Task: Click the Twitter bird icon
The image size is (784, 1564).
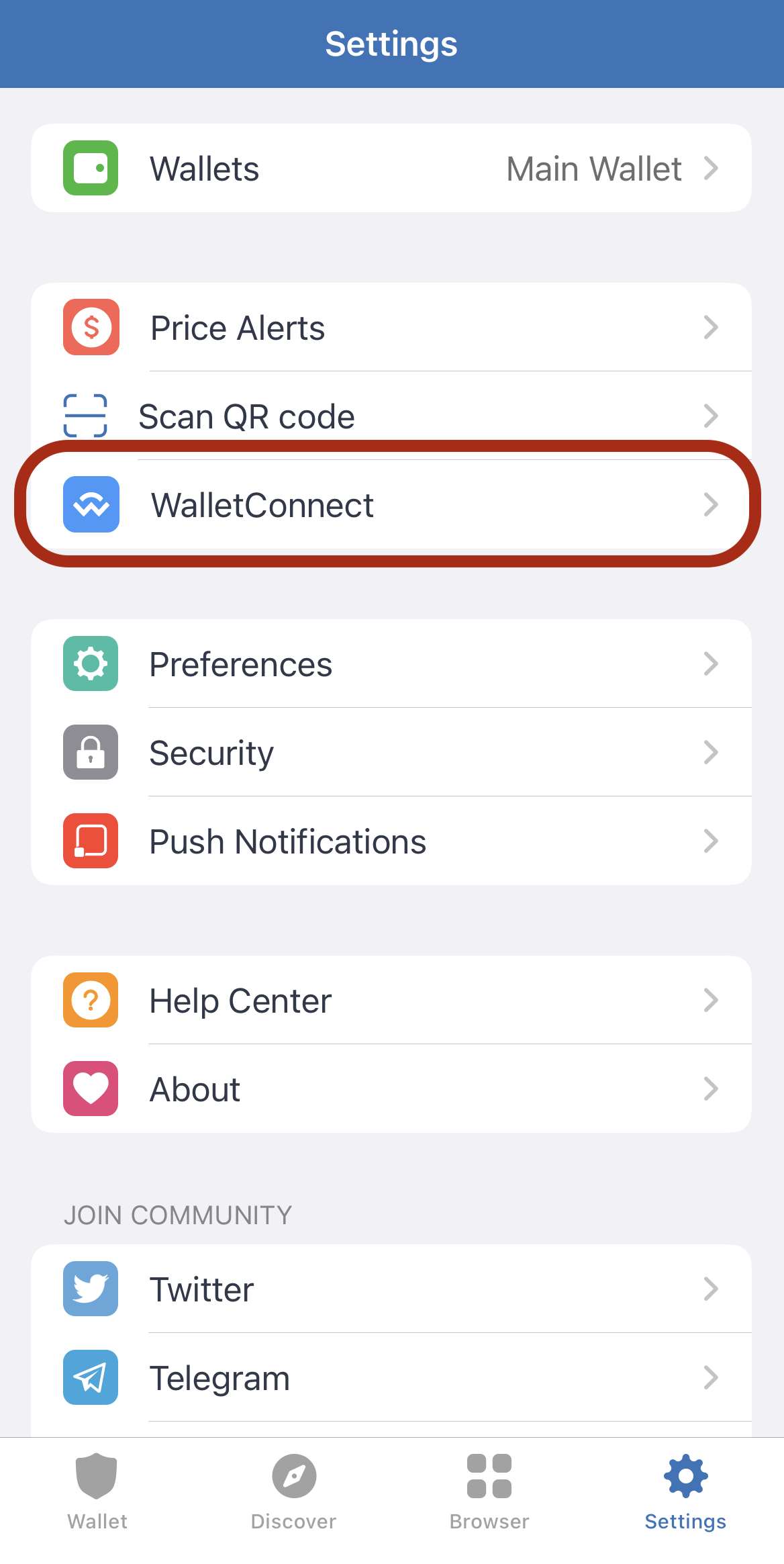Action: pyautogui.click(x=90, y=1289)
